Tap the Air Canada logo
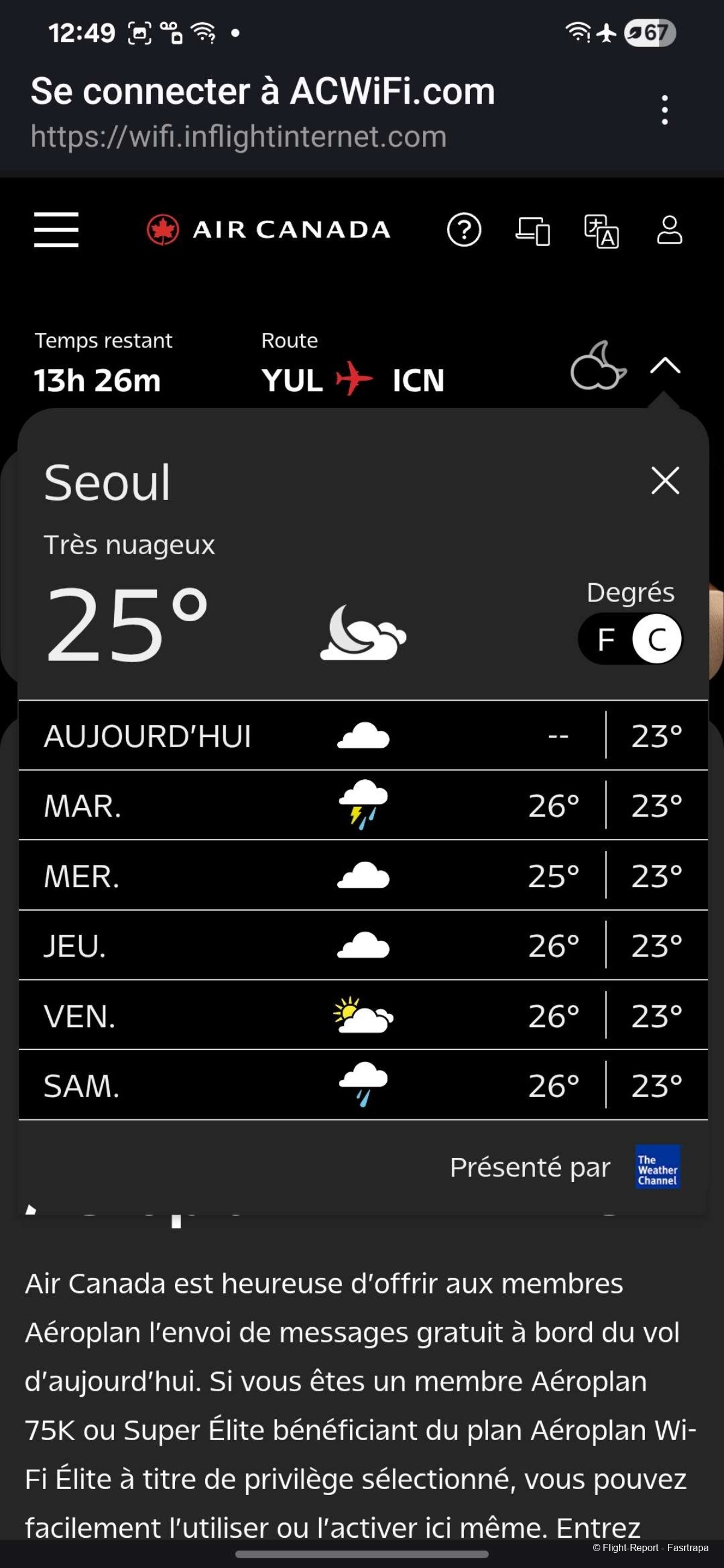This screenshot has width=724, height=1568. 268,230
